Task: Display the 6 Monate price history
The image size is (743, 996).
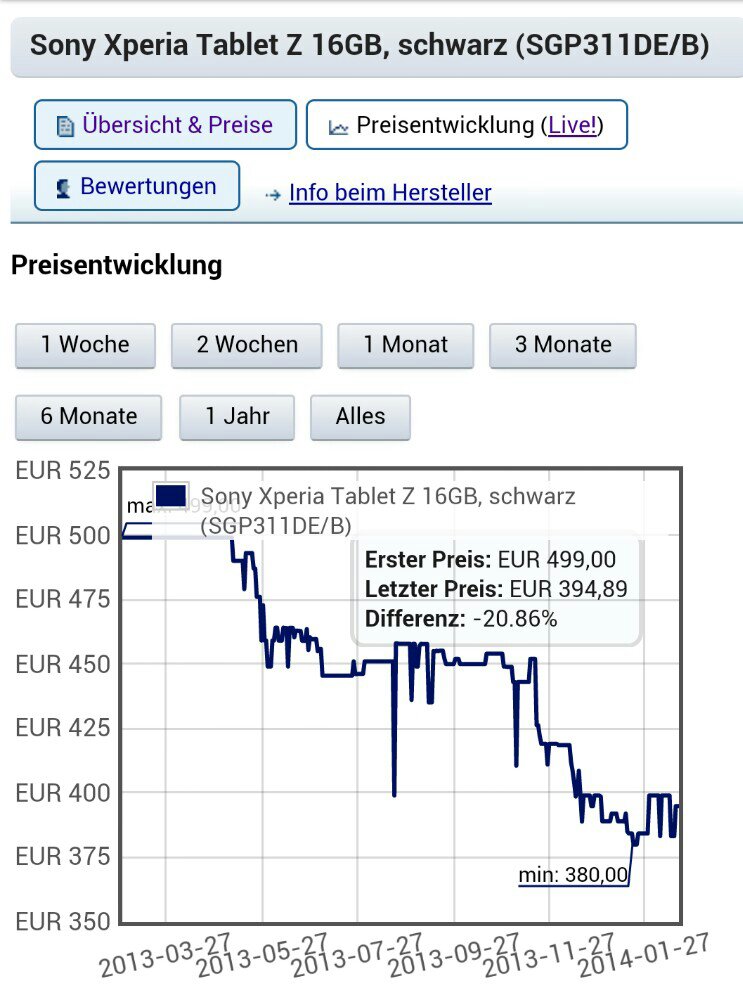Action: pos(88,416)
